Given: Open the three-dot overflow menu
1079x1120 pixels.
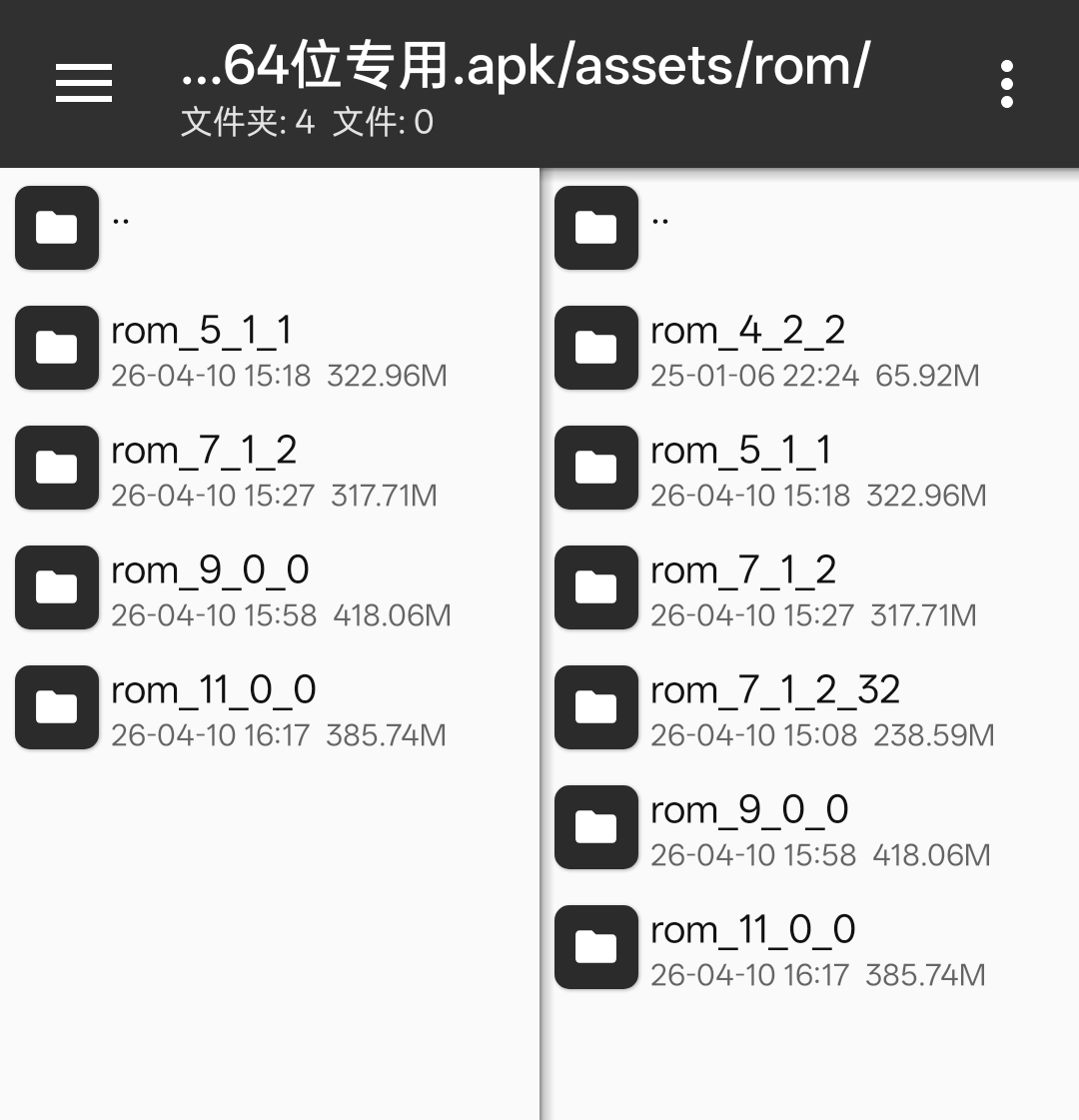Looking at the screenshot, I should pyautogui.click(x=1006, y=84).
